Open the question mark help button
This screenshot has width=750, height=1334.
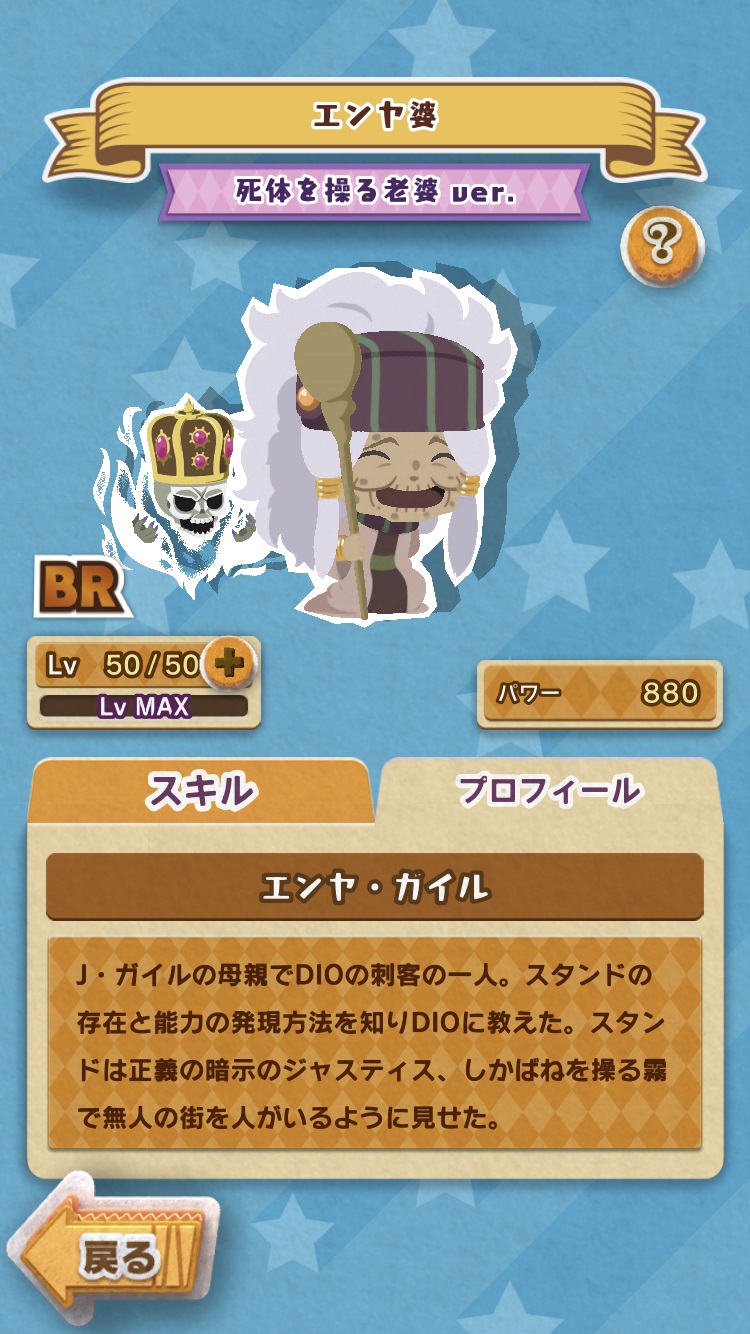(662, 241)
